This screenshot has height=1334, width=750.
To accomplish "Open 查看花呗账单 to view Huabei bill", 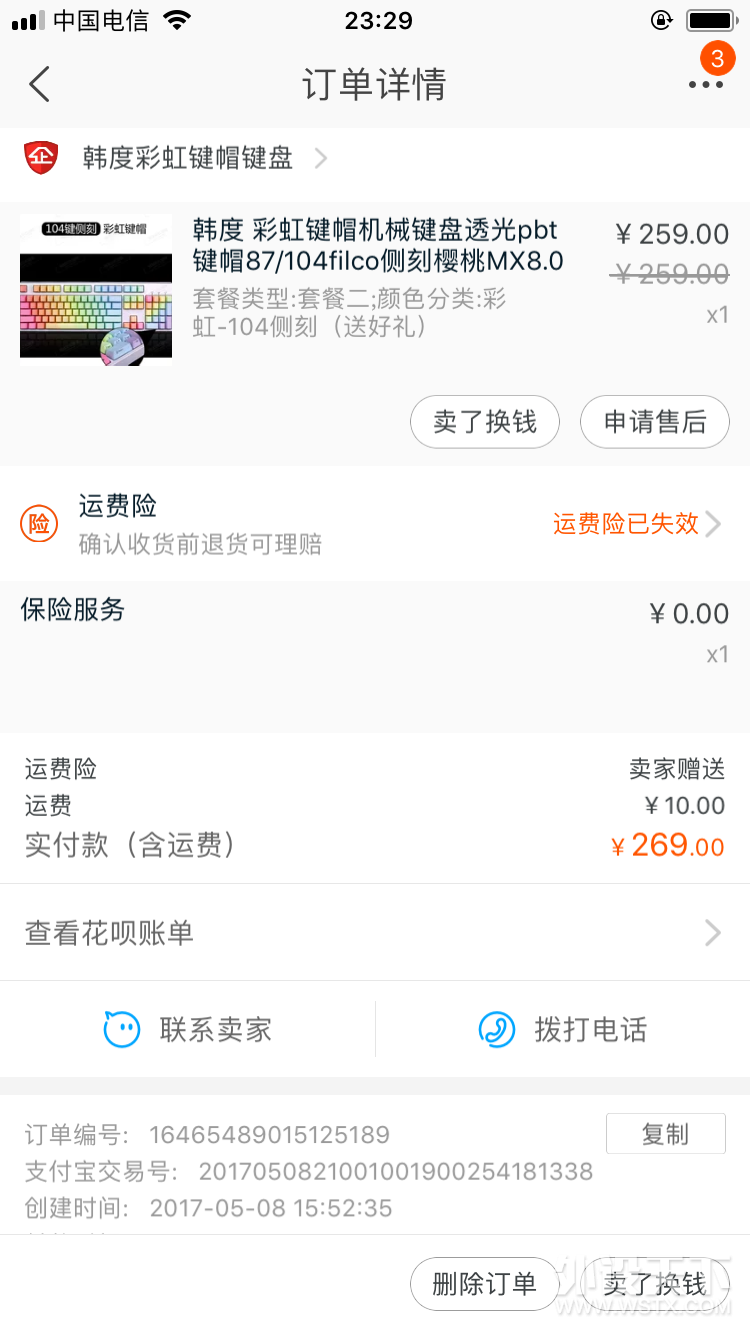I will point(375,932).
